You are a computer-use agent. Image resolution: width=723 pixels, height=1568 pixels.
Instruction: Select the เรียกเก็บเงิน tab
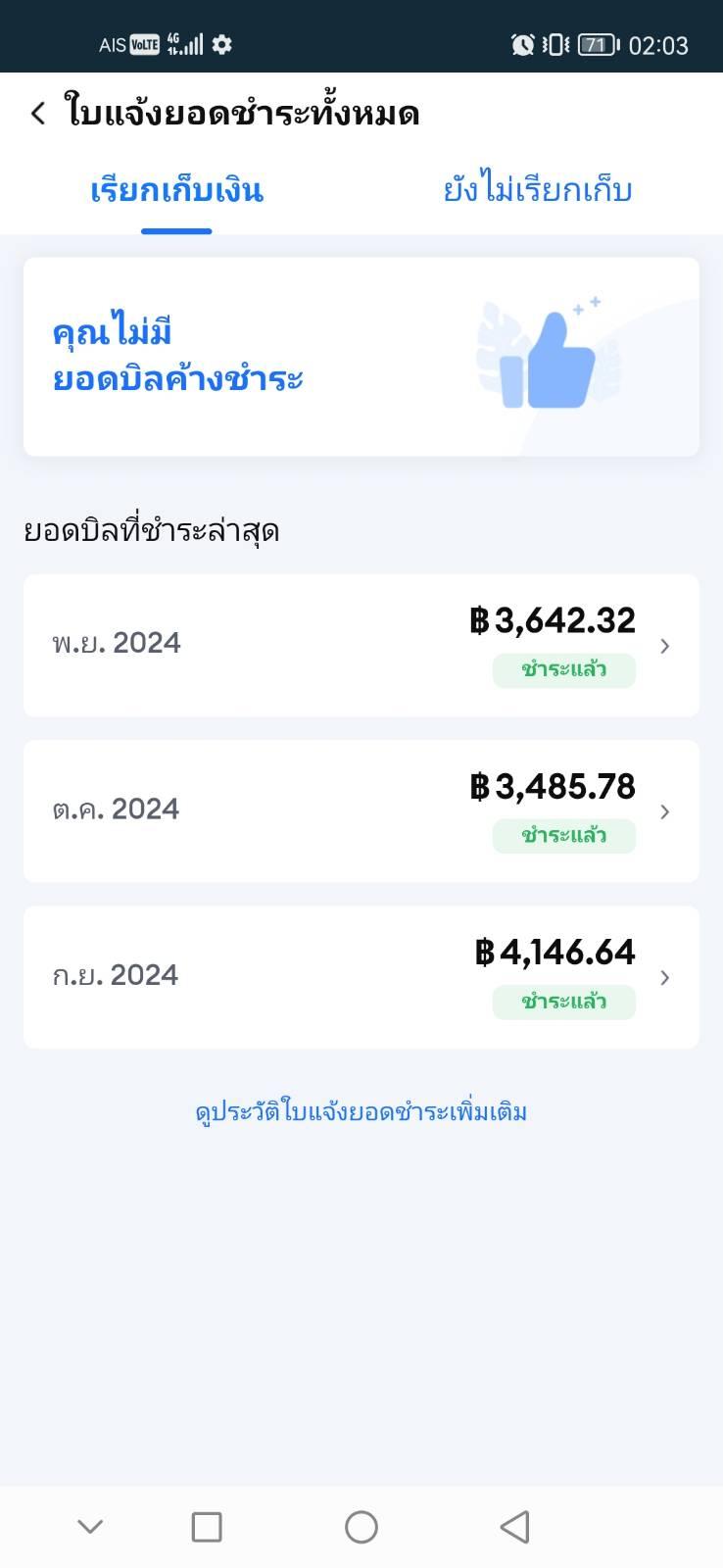pos(177,190)
